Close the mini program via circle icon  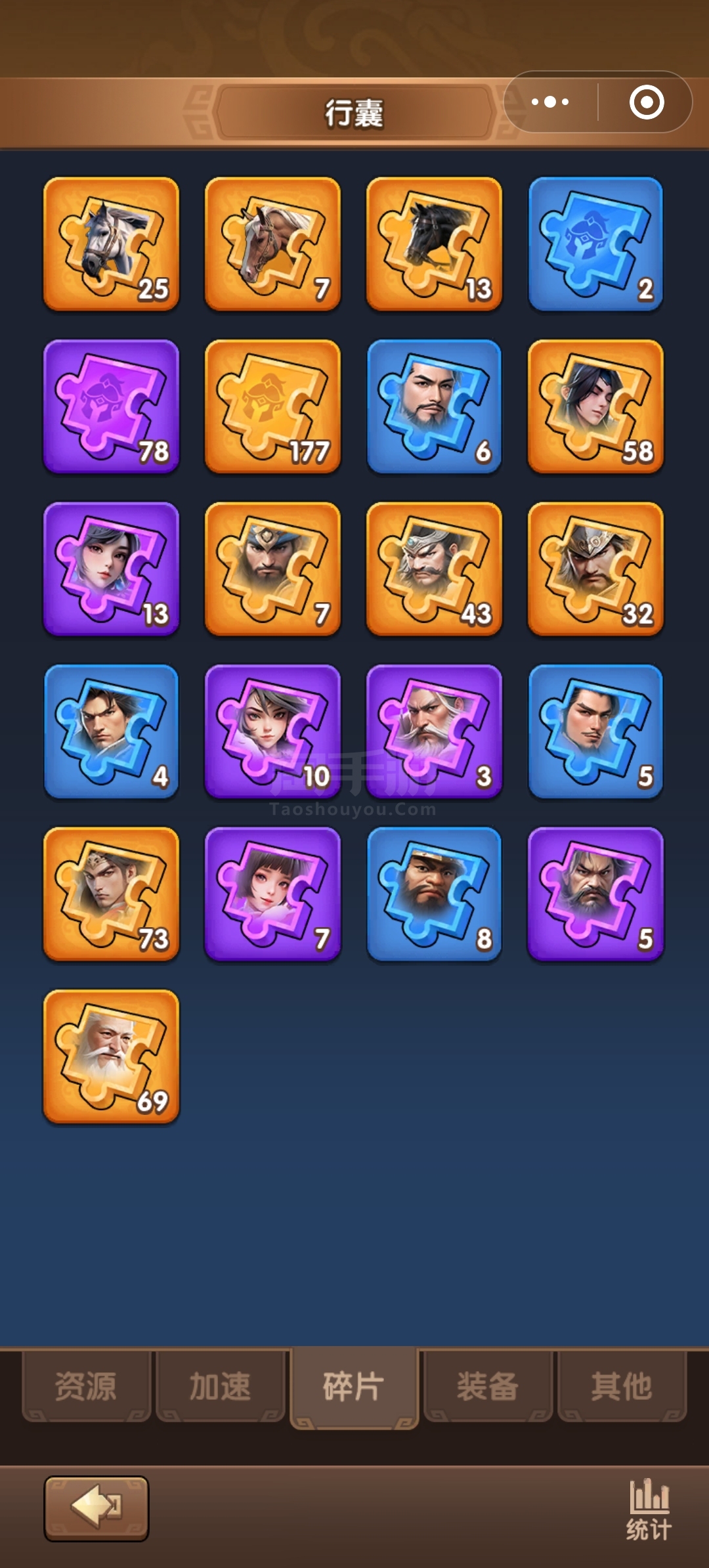(647, 102)
